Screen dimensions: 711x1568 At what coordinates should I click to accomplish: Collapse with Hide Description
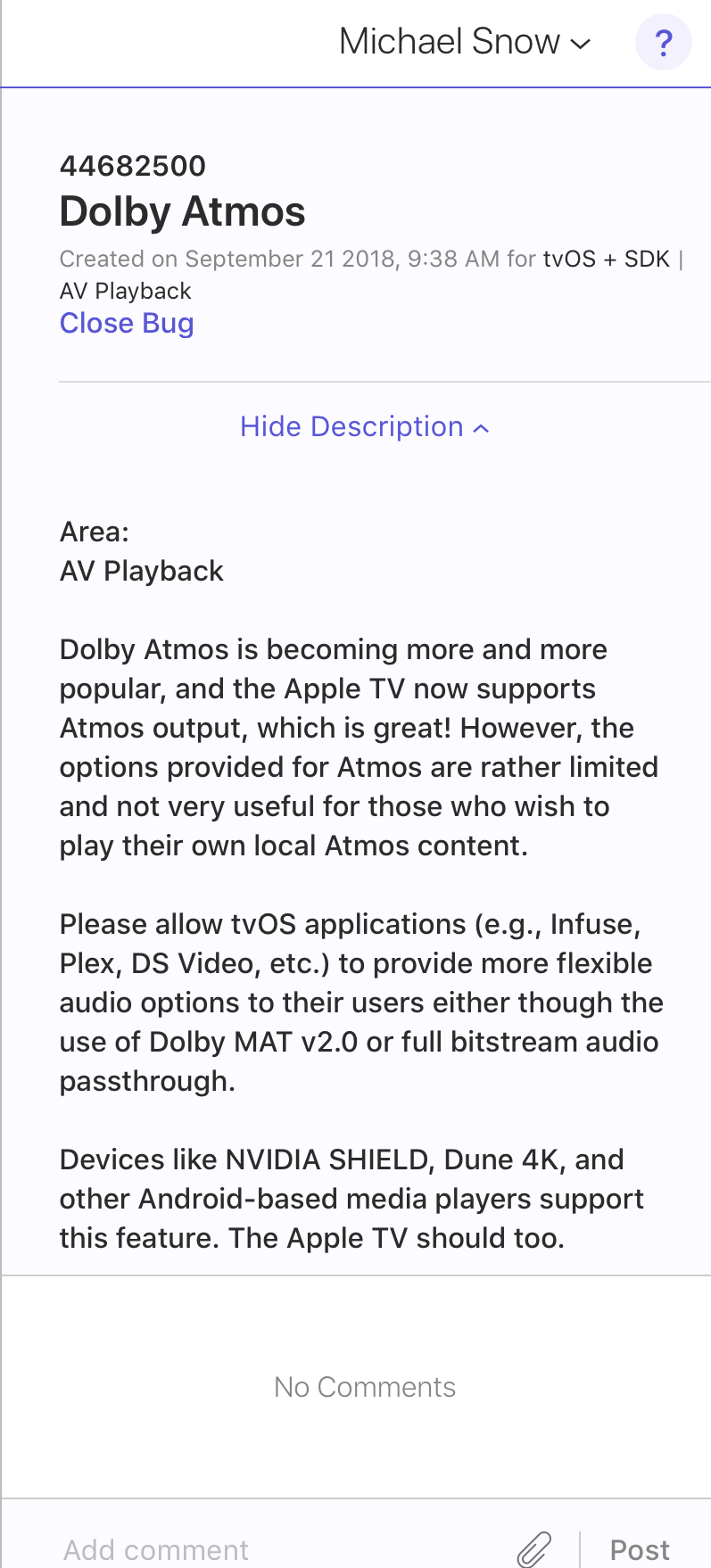364,427
